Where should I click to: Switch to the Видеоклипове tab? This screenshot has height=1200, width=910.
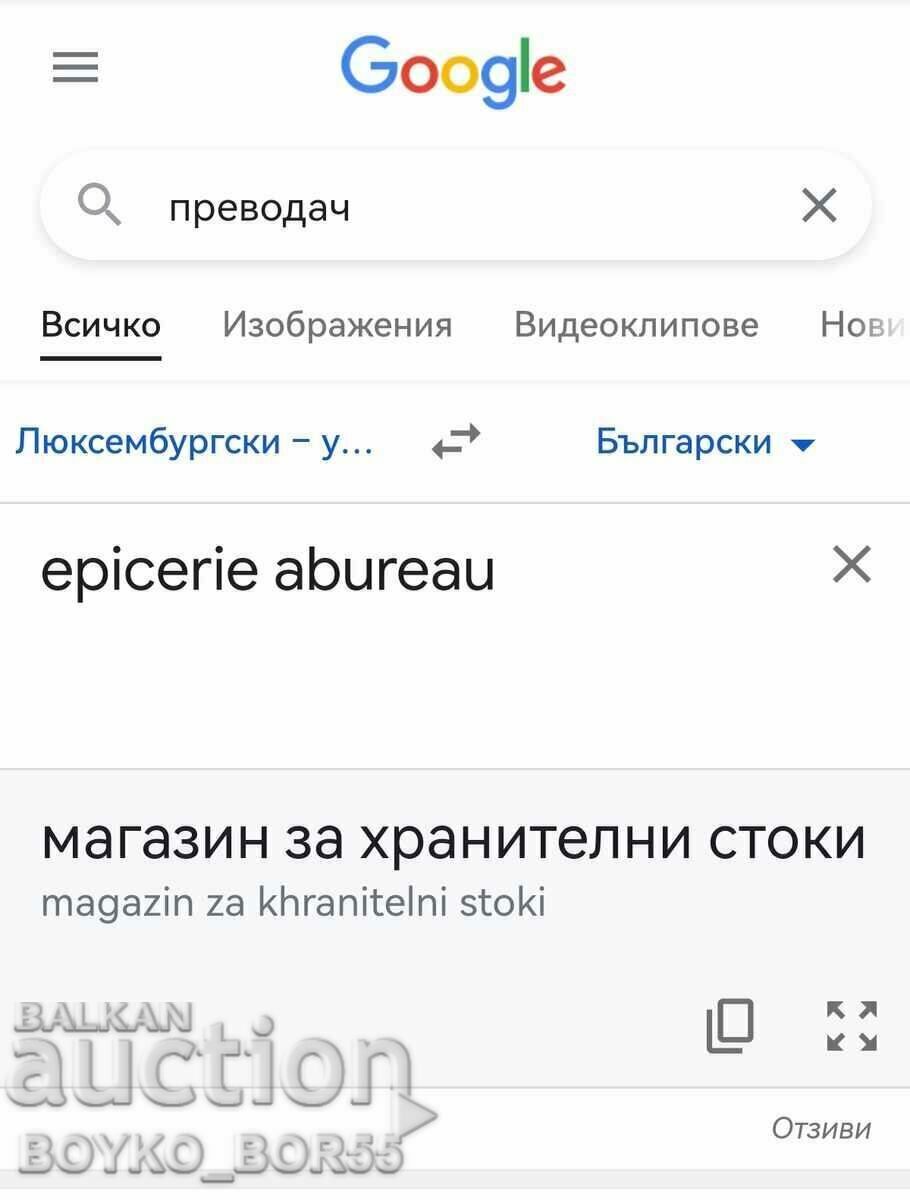pos(636,325)
